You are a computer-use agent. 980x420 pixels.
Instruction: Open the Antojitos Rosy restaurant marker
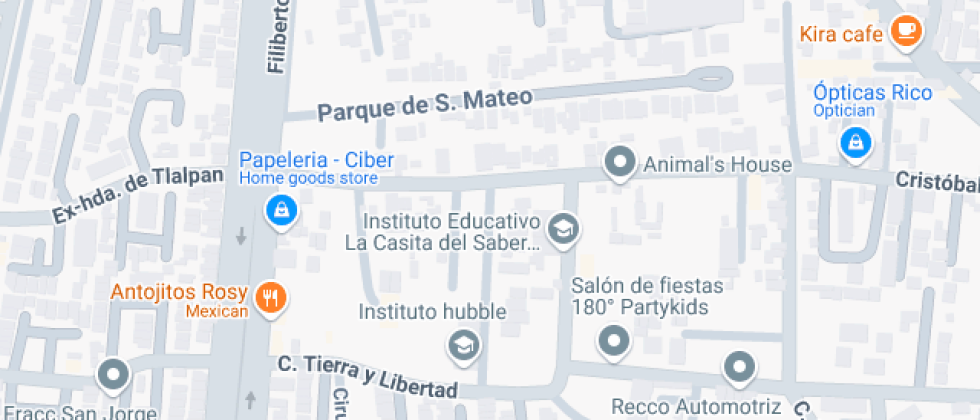point(270,296)
